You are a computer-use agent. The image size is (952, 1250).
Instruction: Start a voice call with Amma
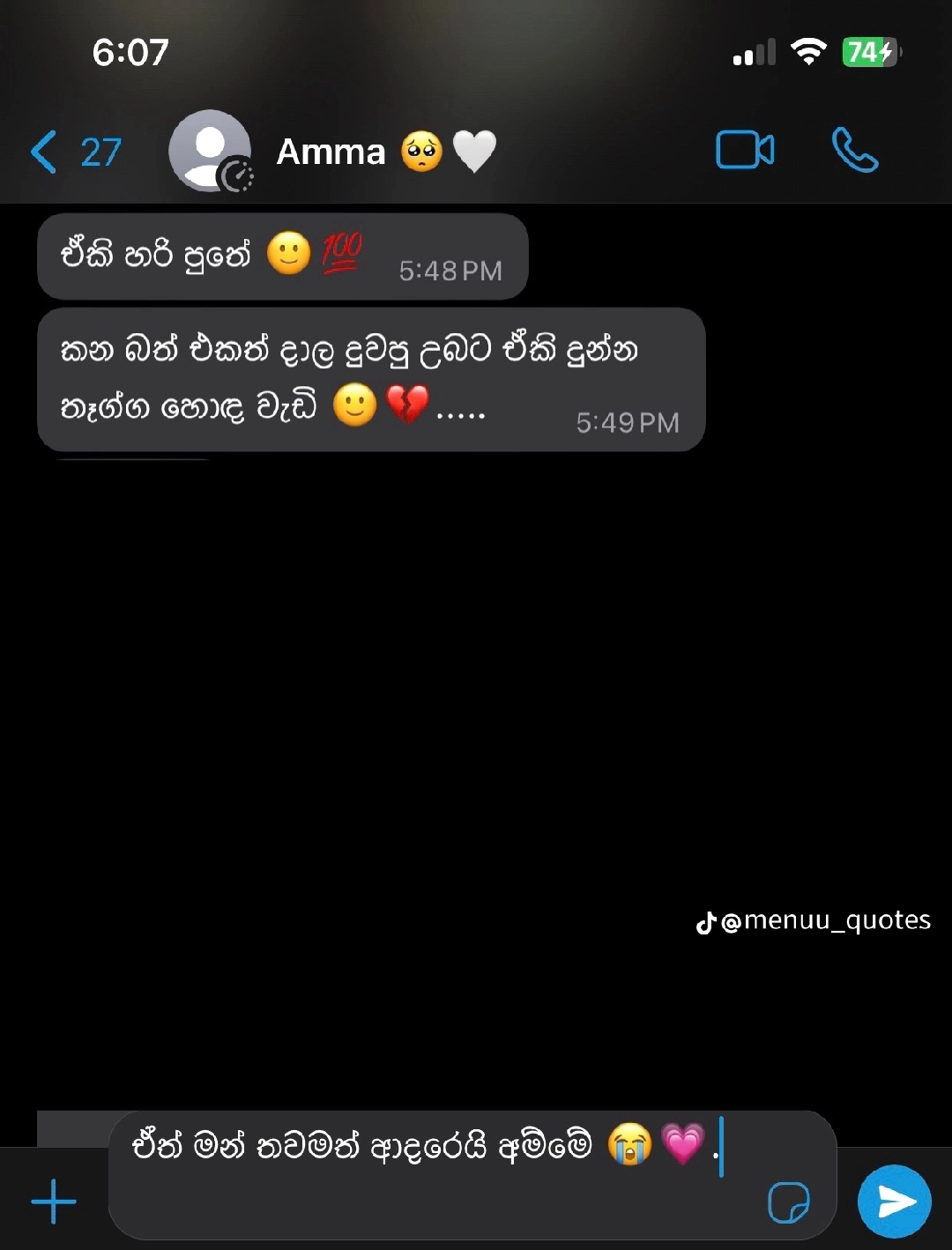tap(855, 150)
